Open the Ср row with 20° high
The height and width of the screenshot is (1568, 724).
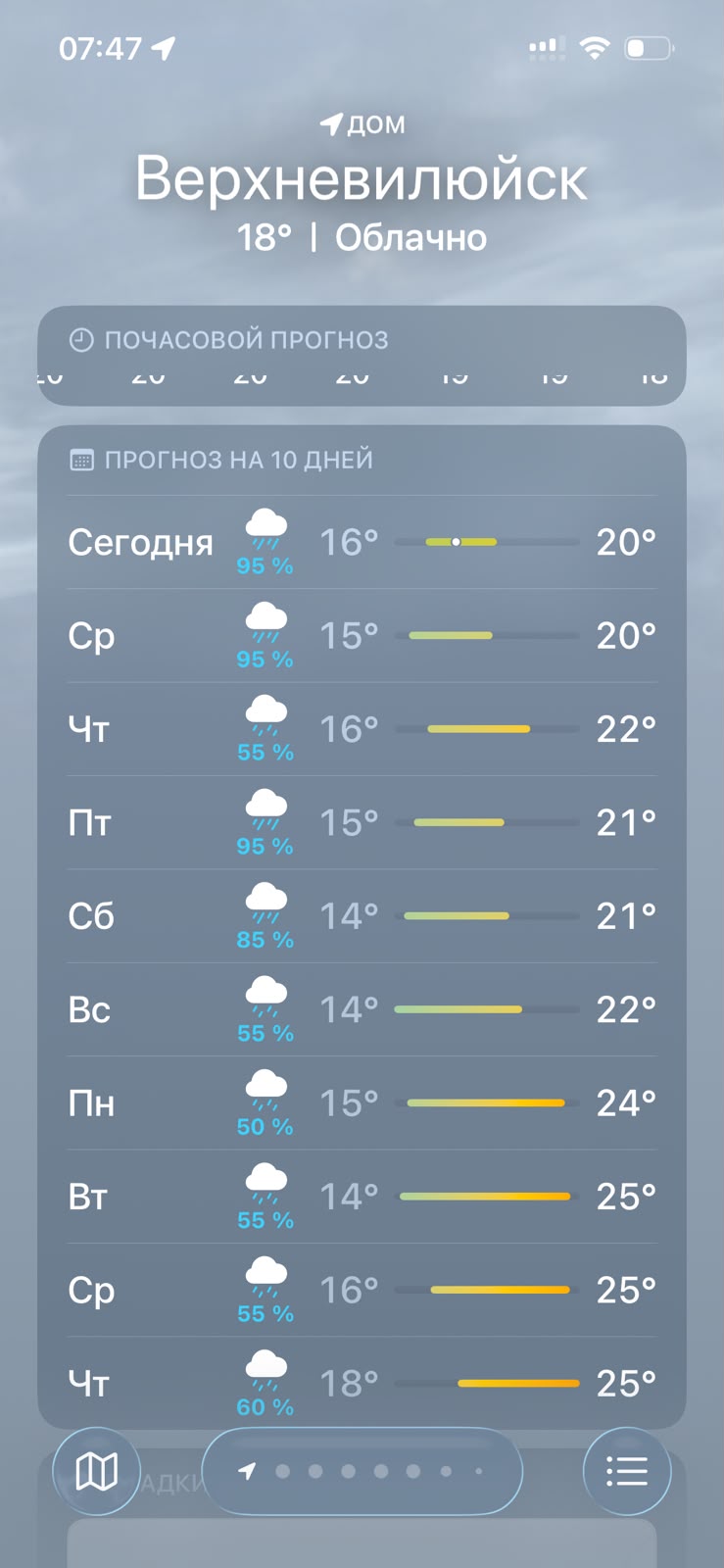click(x=362, y=635)
